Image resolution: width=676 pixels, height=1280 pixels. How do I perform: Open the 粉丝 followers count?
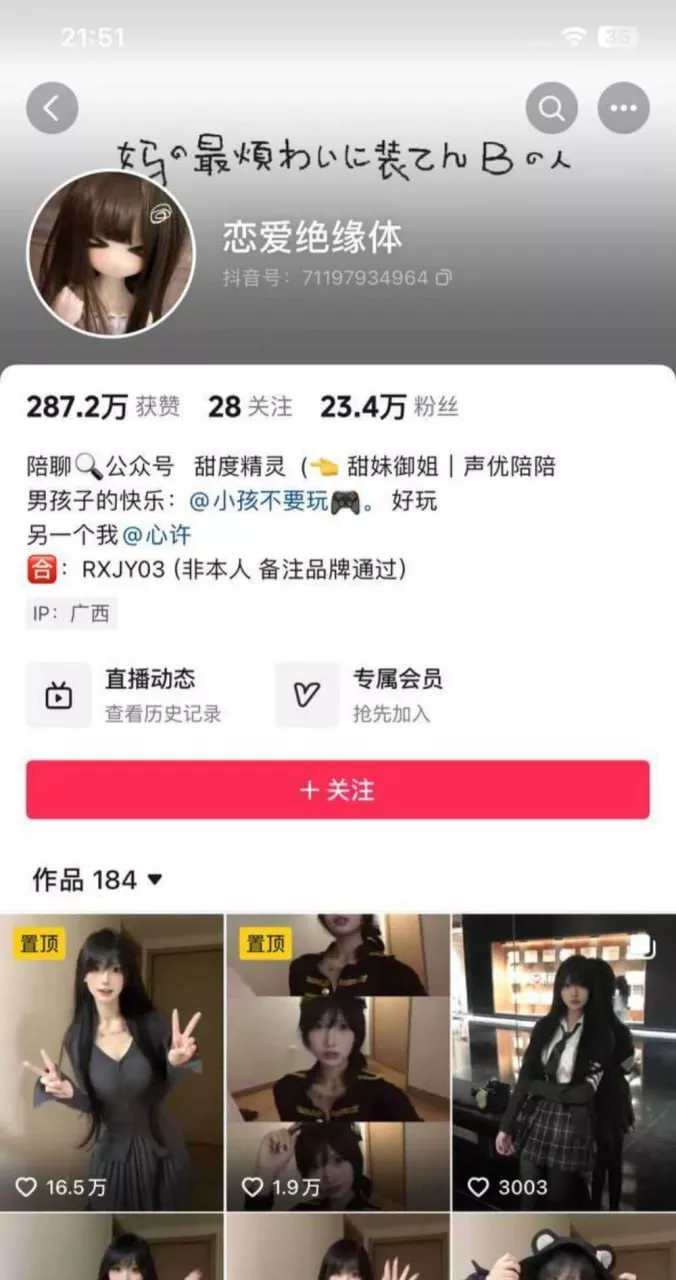tap(388, 407)
